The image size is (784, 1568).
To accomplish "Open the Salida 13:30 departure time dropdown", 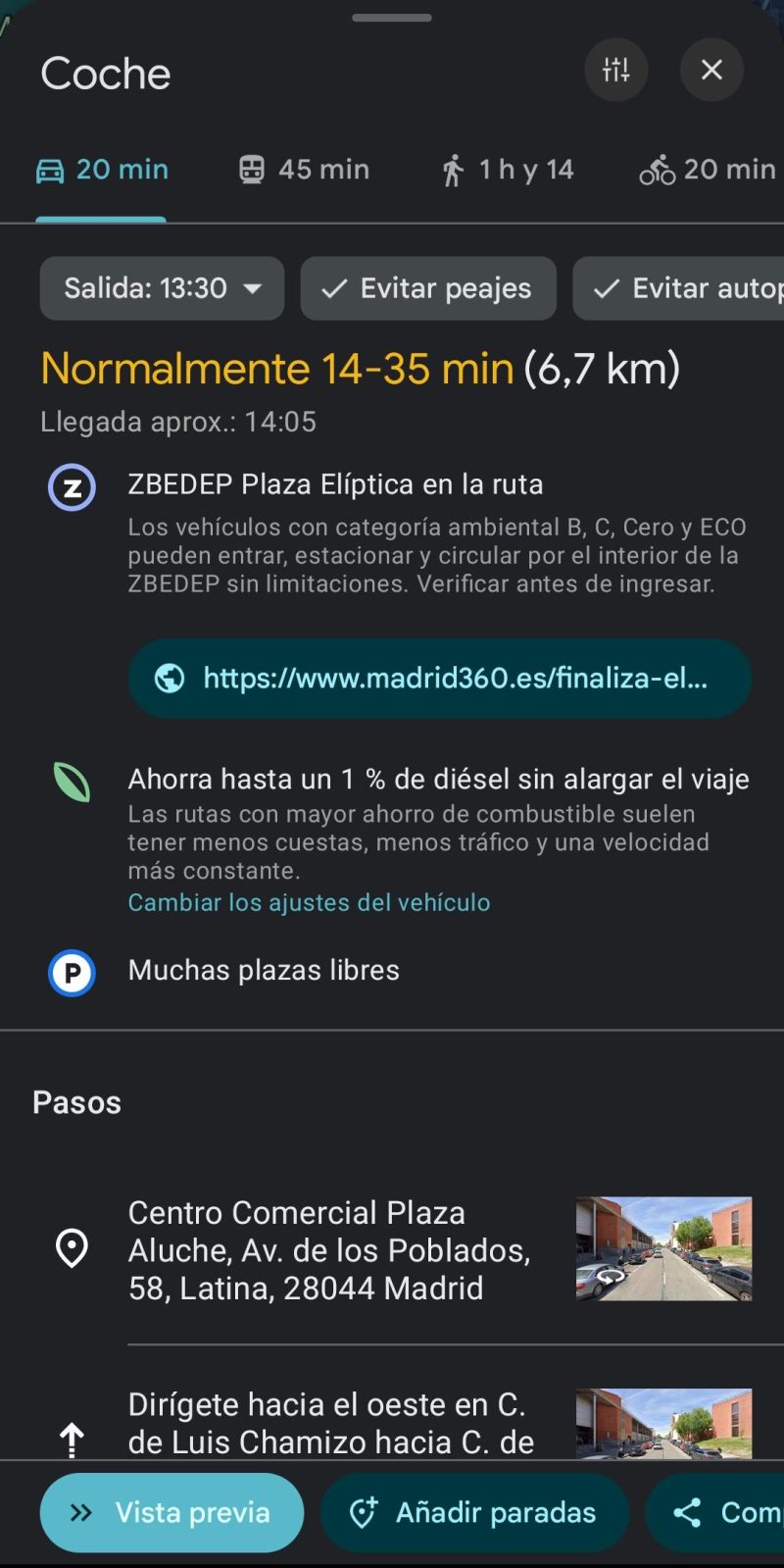I will [161, 288].
